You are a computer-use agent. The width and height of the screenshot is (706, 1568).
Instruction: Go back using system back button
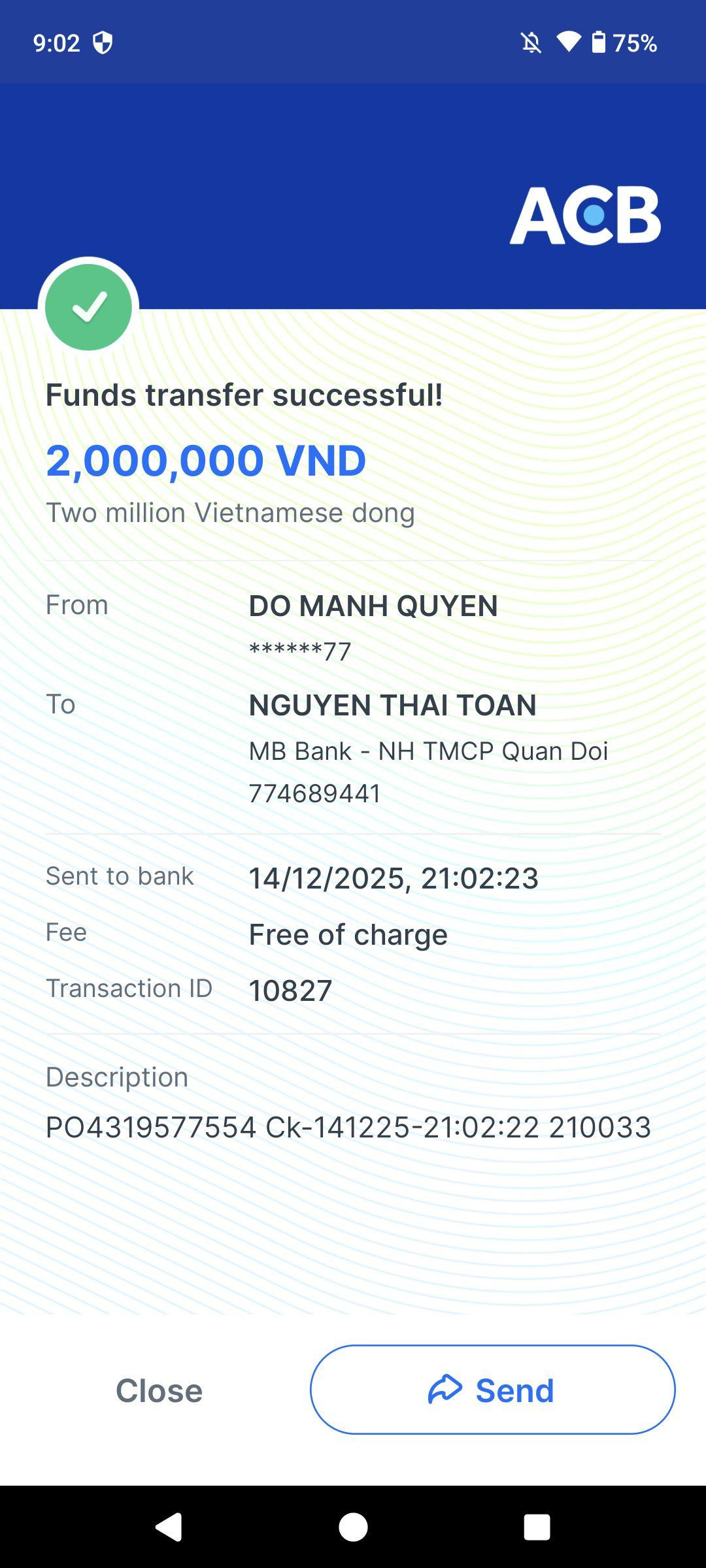click(169, 1527)
